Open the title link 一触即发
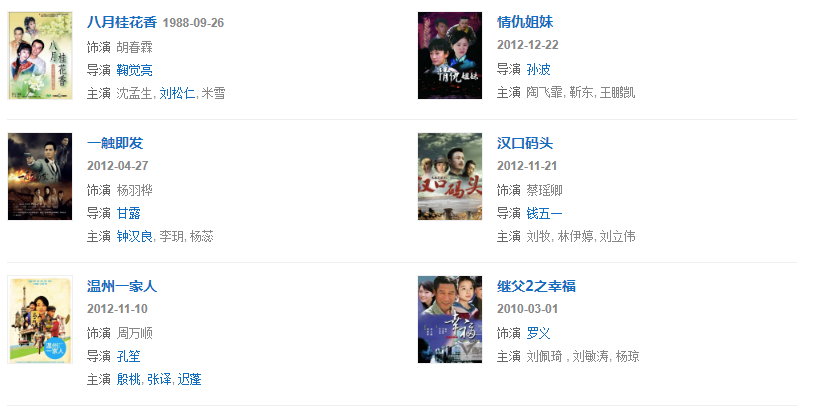 pyautogui.click(x=115, y=143)
